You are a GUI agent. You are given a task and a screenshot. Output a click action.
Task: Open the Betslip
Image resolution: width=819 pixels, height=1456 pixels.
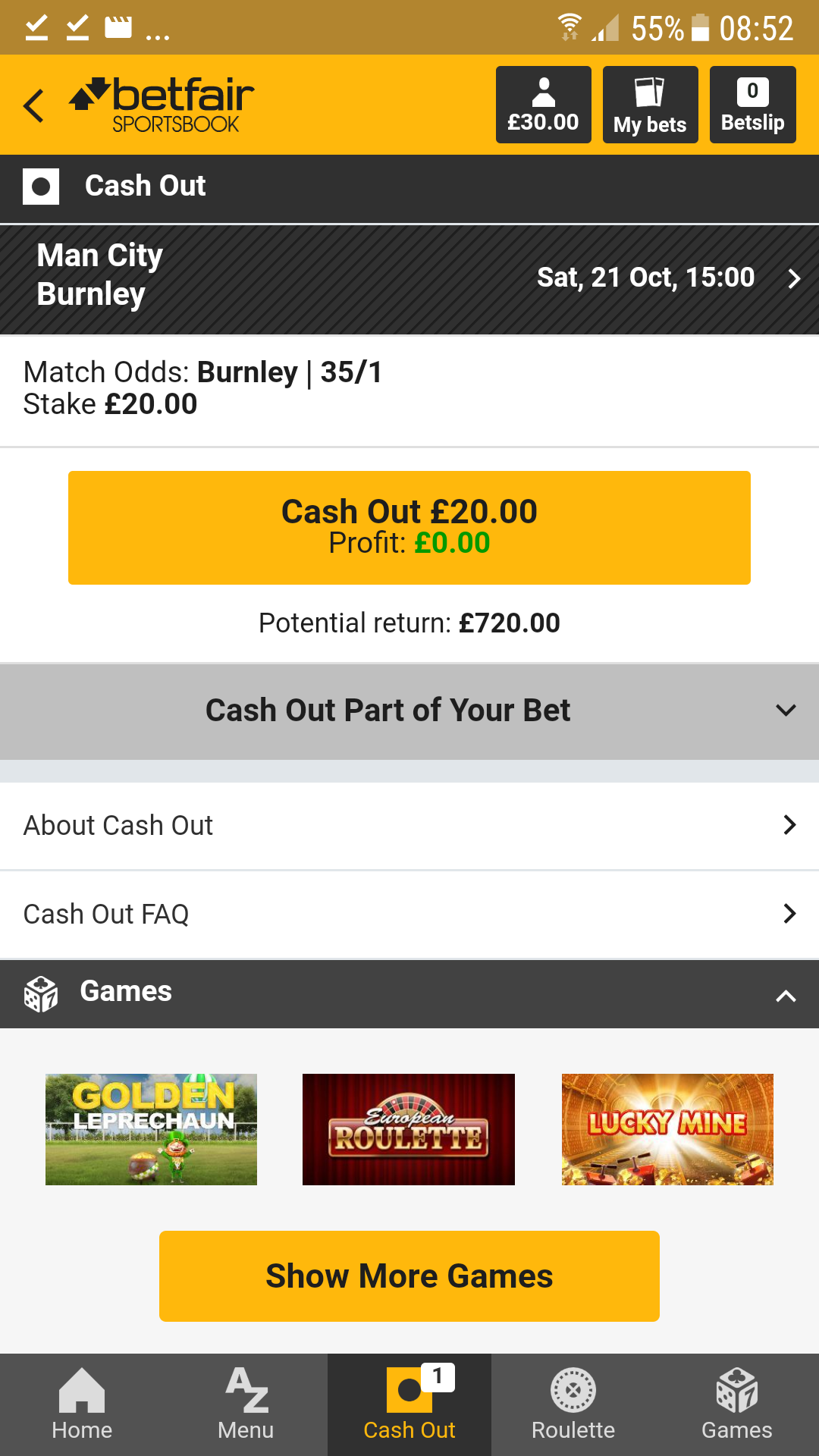752,105
